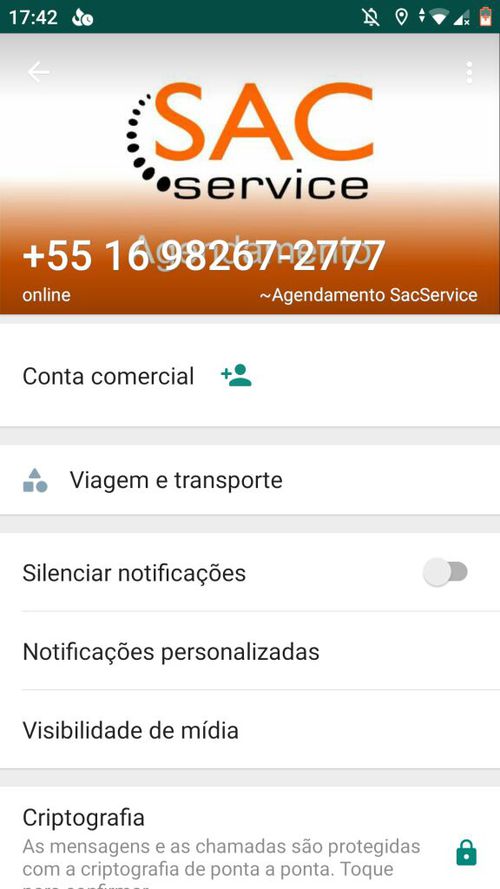Open Criptografia details
The image size is (500, 889).
tap(250, 838)
